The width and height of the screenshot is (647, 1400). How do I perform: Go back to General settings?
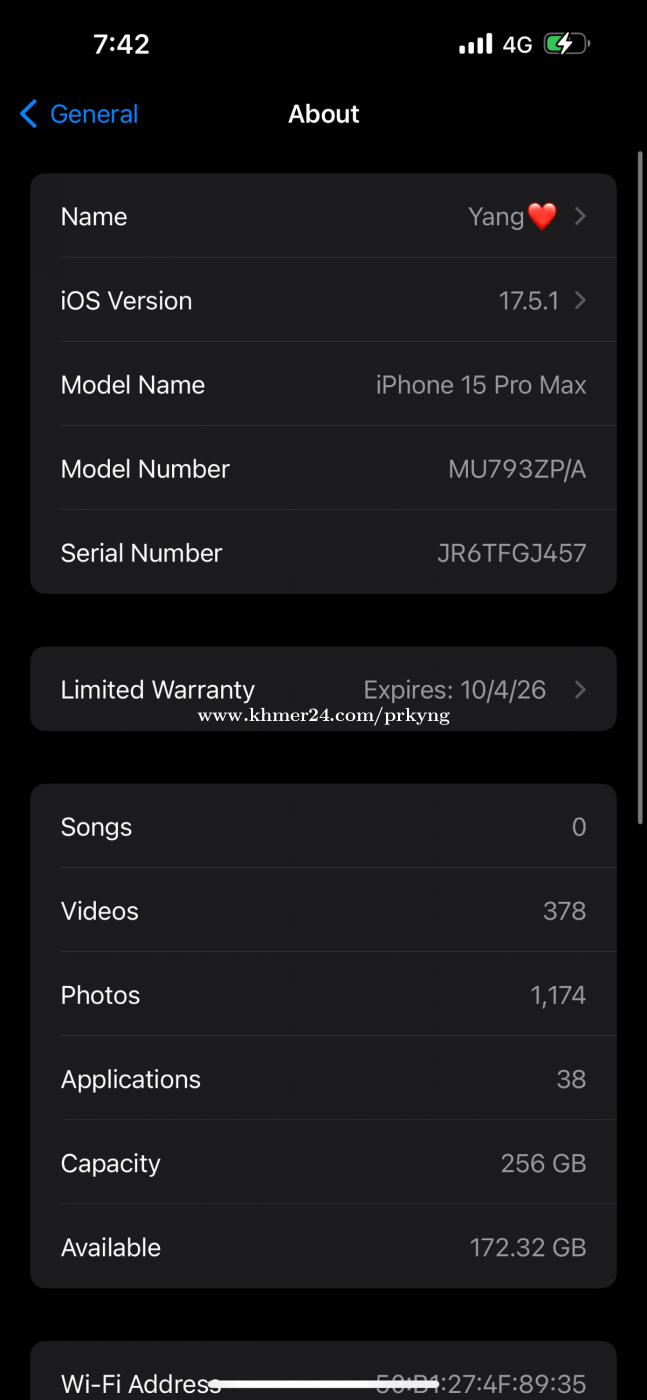79,114
